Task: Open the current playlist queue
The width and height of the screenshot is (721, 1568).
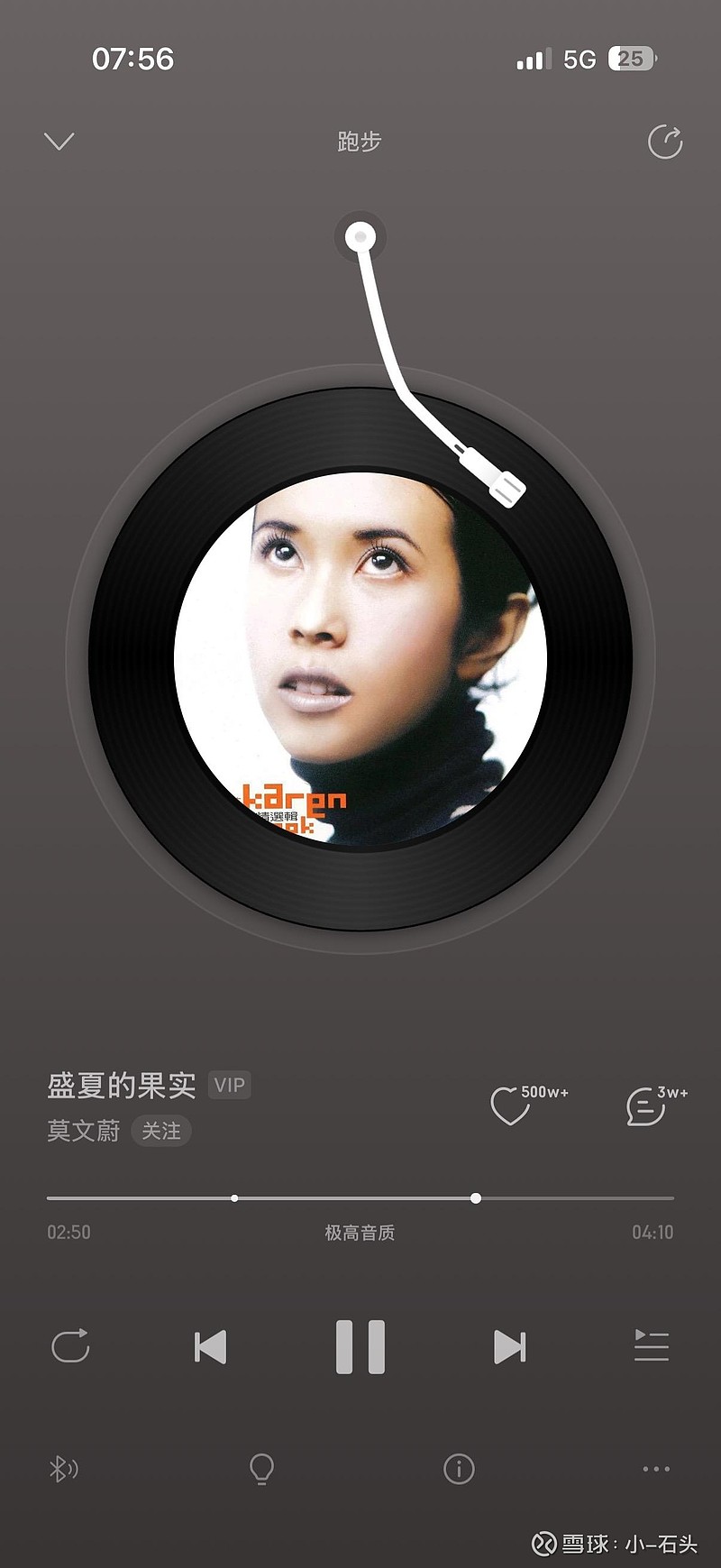Action: point(653,1347)
